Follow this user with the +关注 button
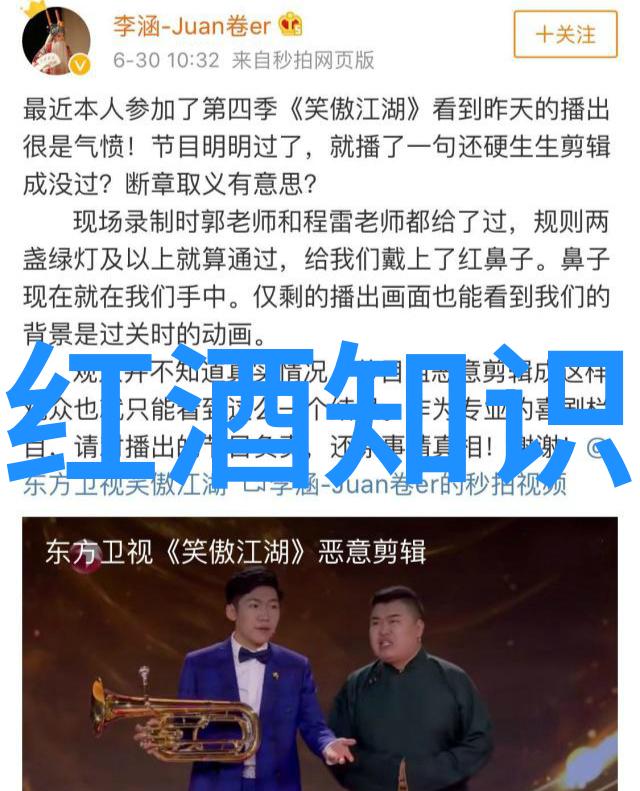The image size is (640, 791). [x=564, y=34]
